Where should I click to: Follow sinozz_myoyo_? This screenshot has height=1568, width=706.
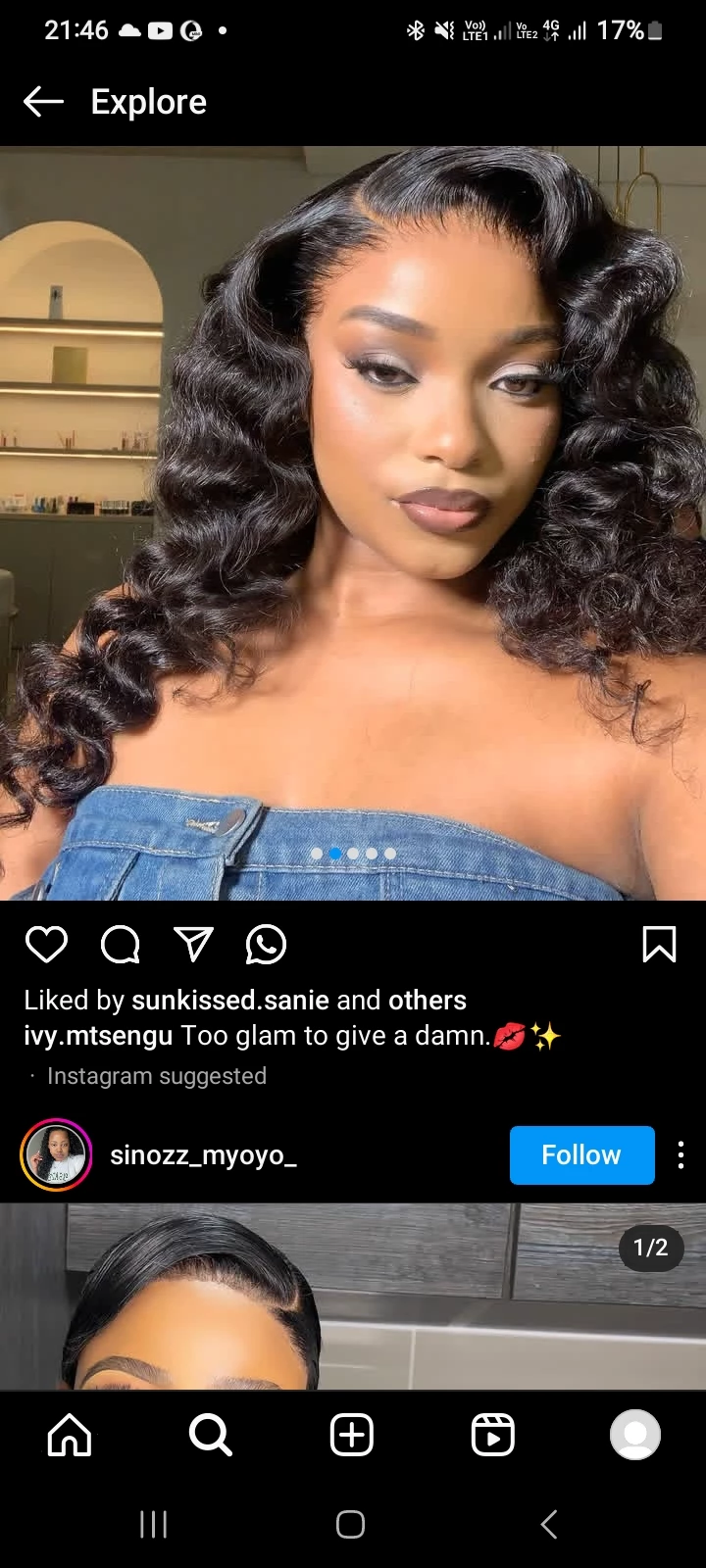click(x=581, y=1155)
